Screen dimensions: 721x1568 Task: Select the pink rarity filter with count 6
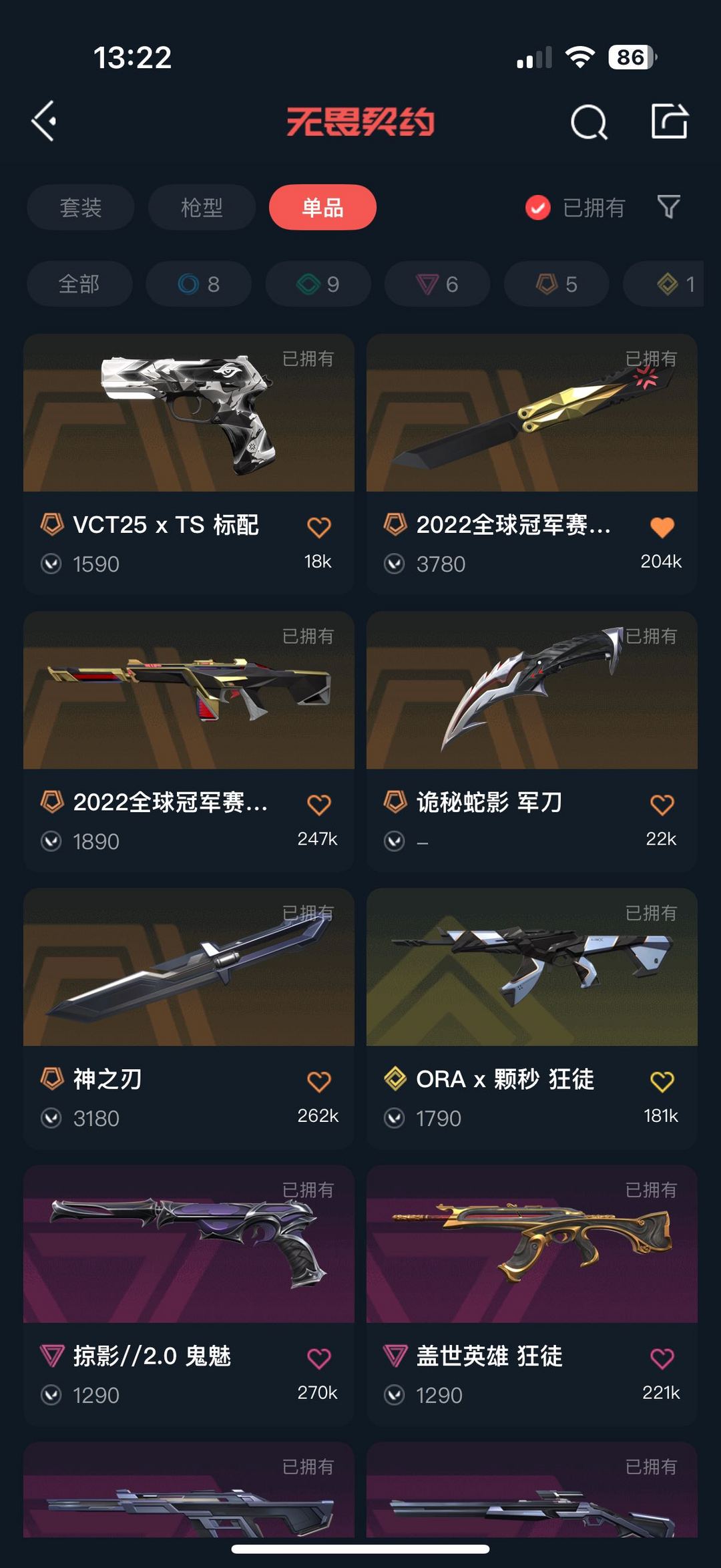[x=436, y=284]
